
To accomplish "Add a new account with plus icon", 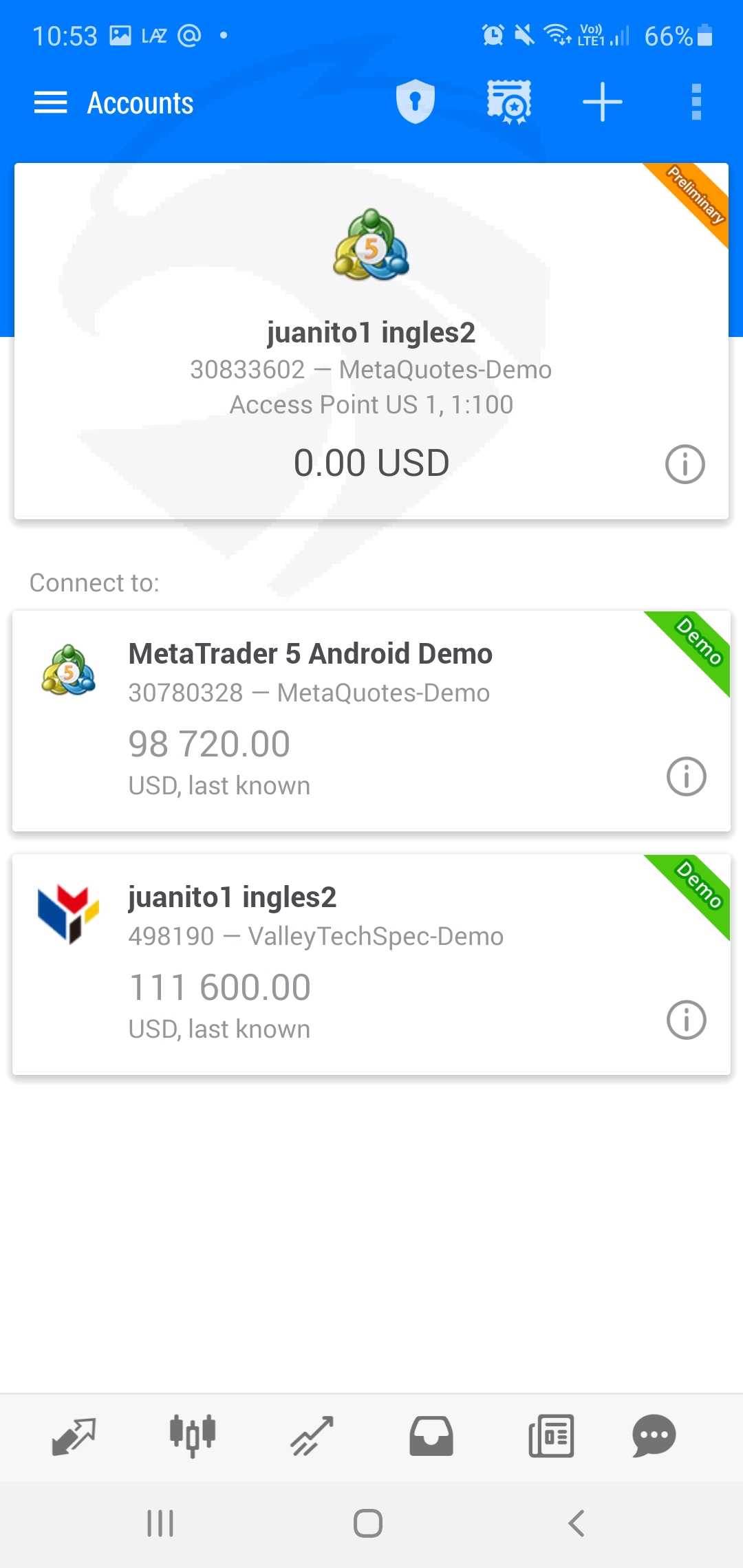I will point(602,102).
